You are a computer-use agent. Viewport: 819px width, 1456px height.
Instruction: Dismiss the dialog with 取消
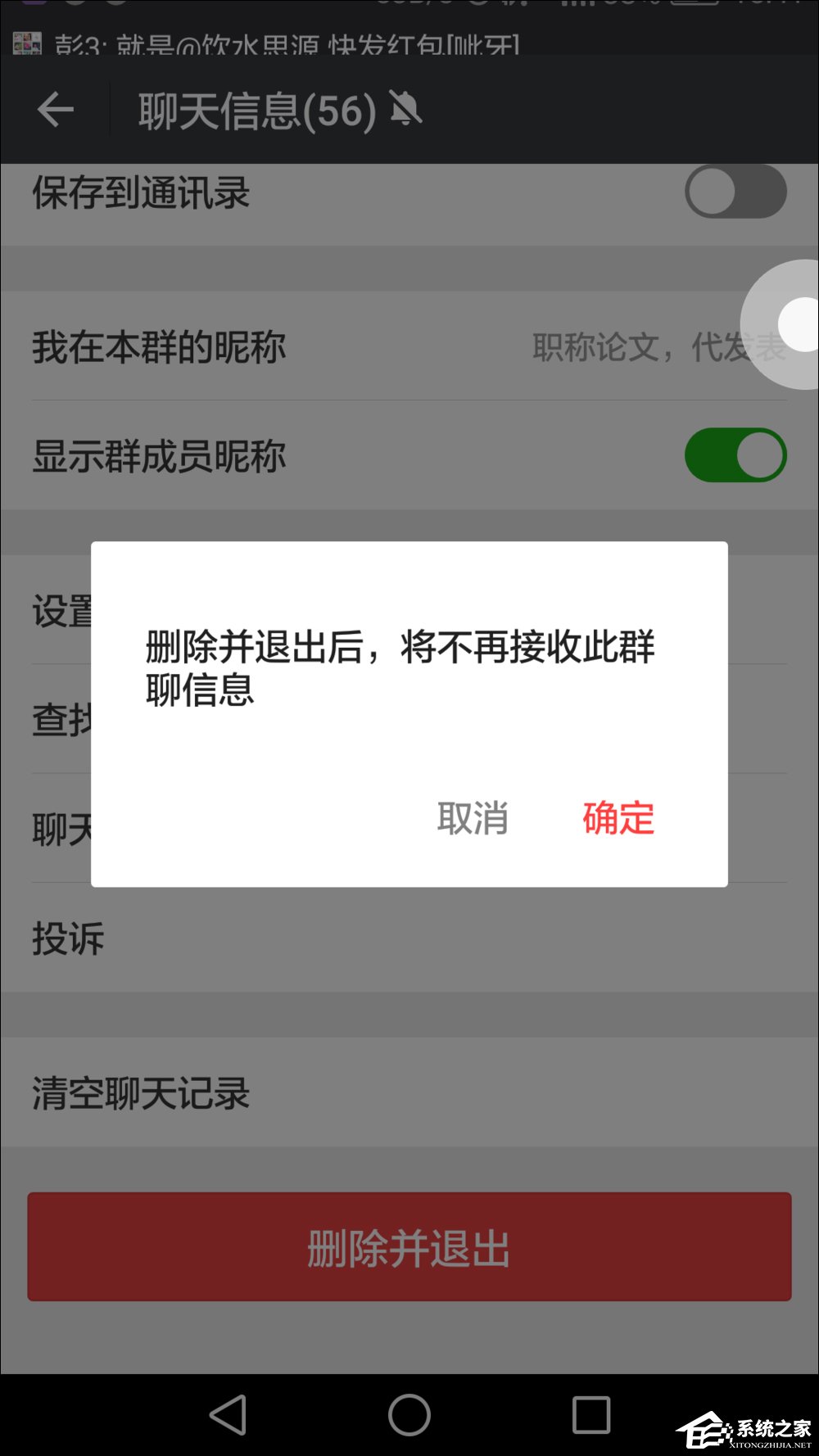pyautogui.click(x=473, y=818)
